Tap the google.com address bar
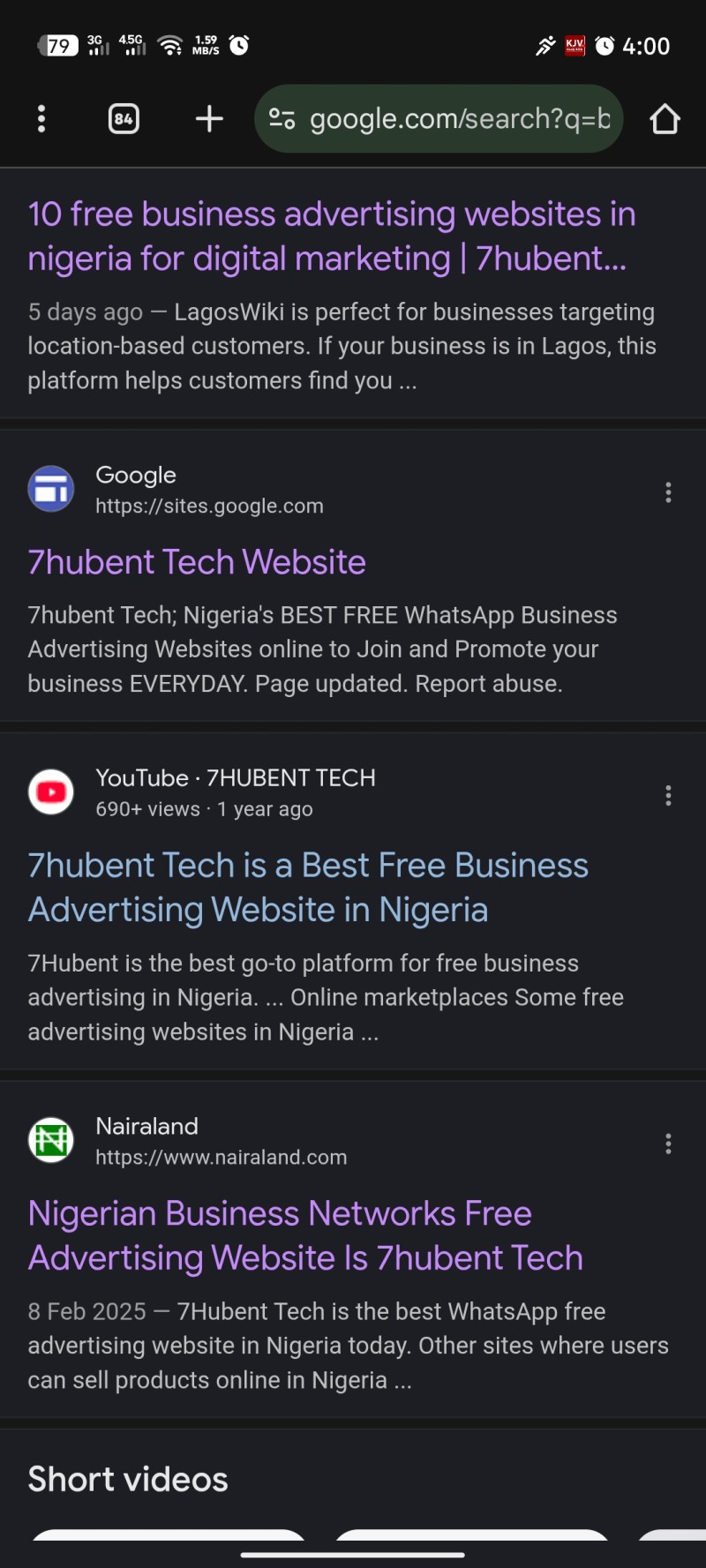The height and width of the screenshot is (1568, 706). pyautogui.click(x=439, y=118)
